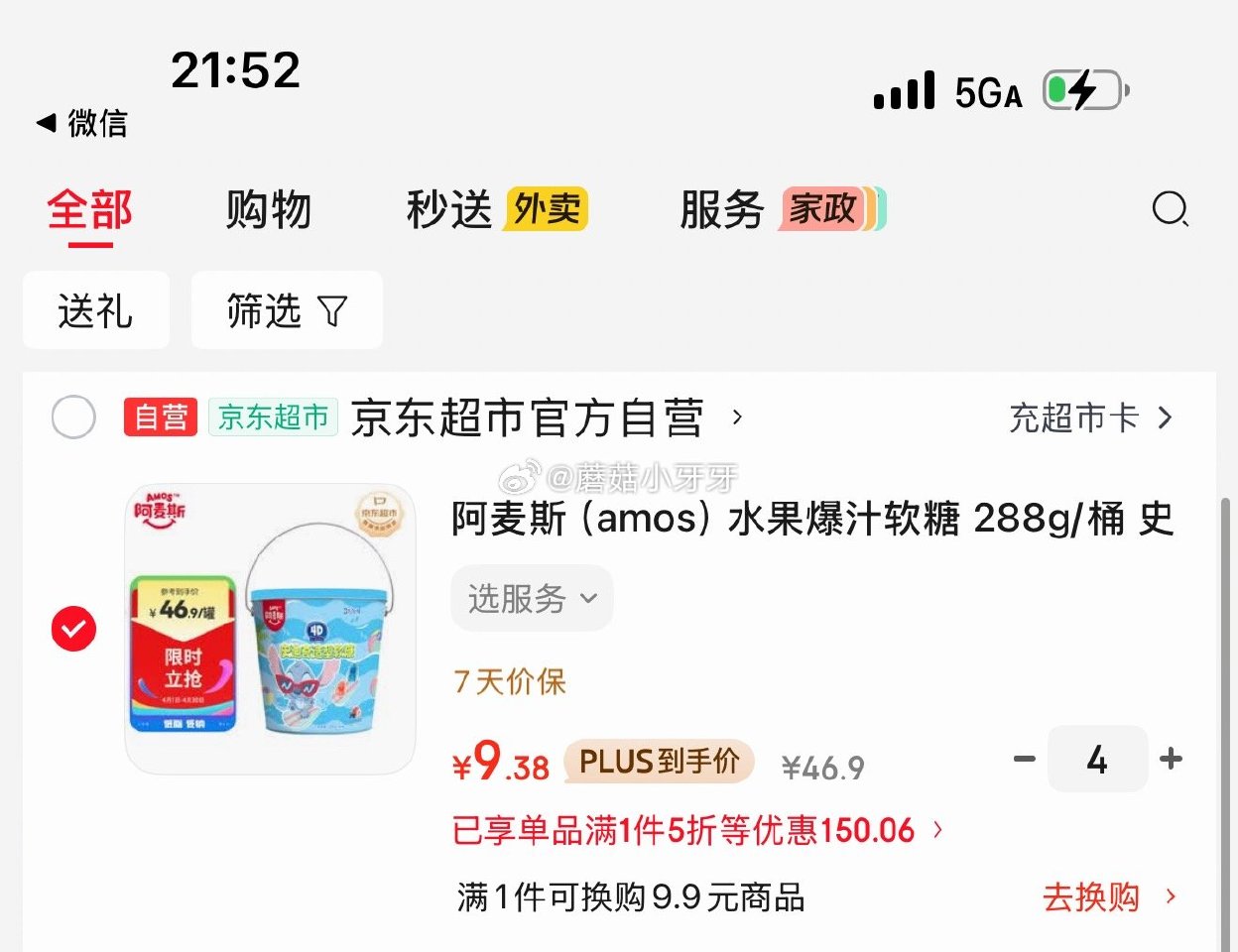Viewport: 1238px width, 952px height.
Task: Tap the 送礼 chip
Action: [x=95, y=310]
